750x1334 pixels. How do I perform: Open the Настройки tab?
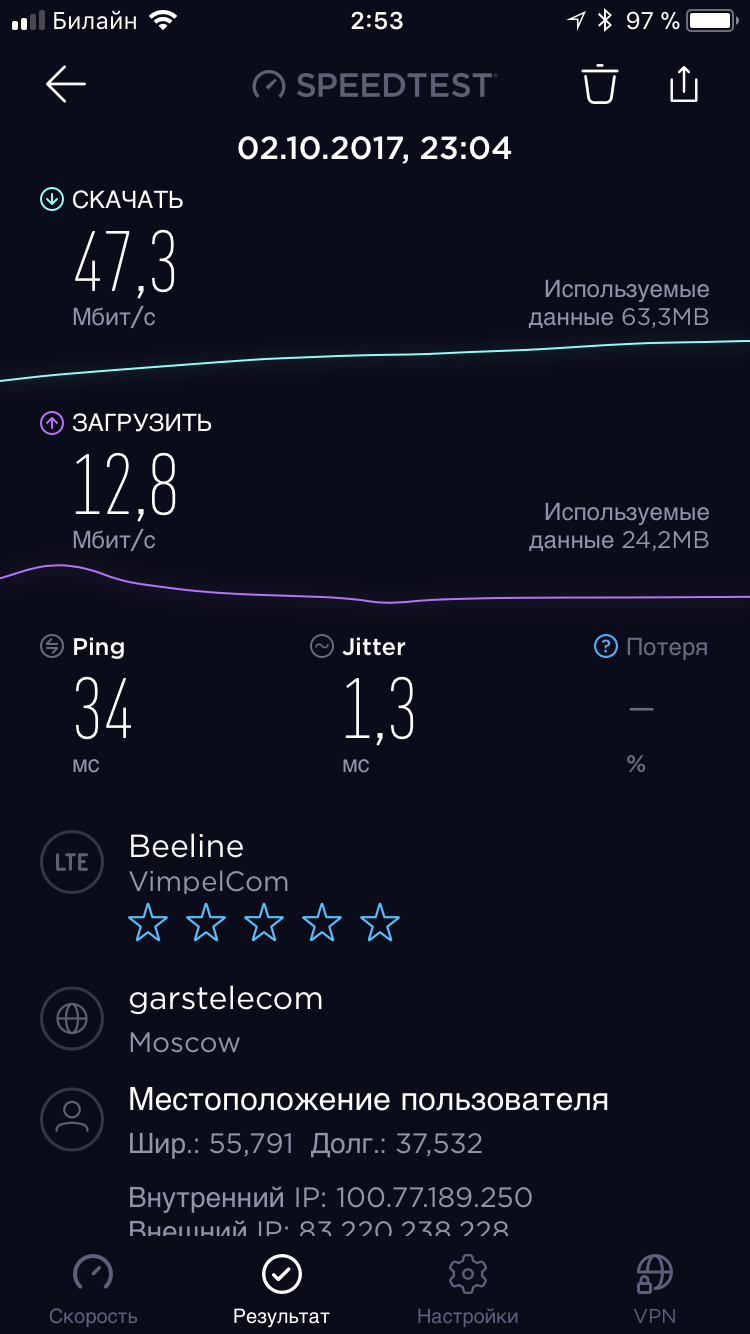pyautogui.click(x=467, y=1288)
